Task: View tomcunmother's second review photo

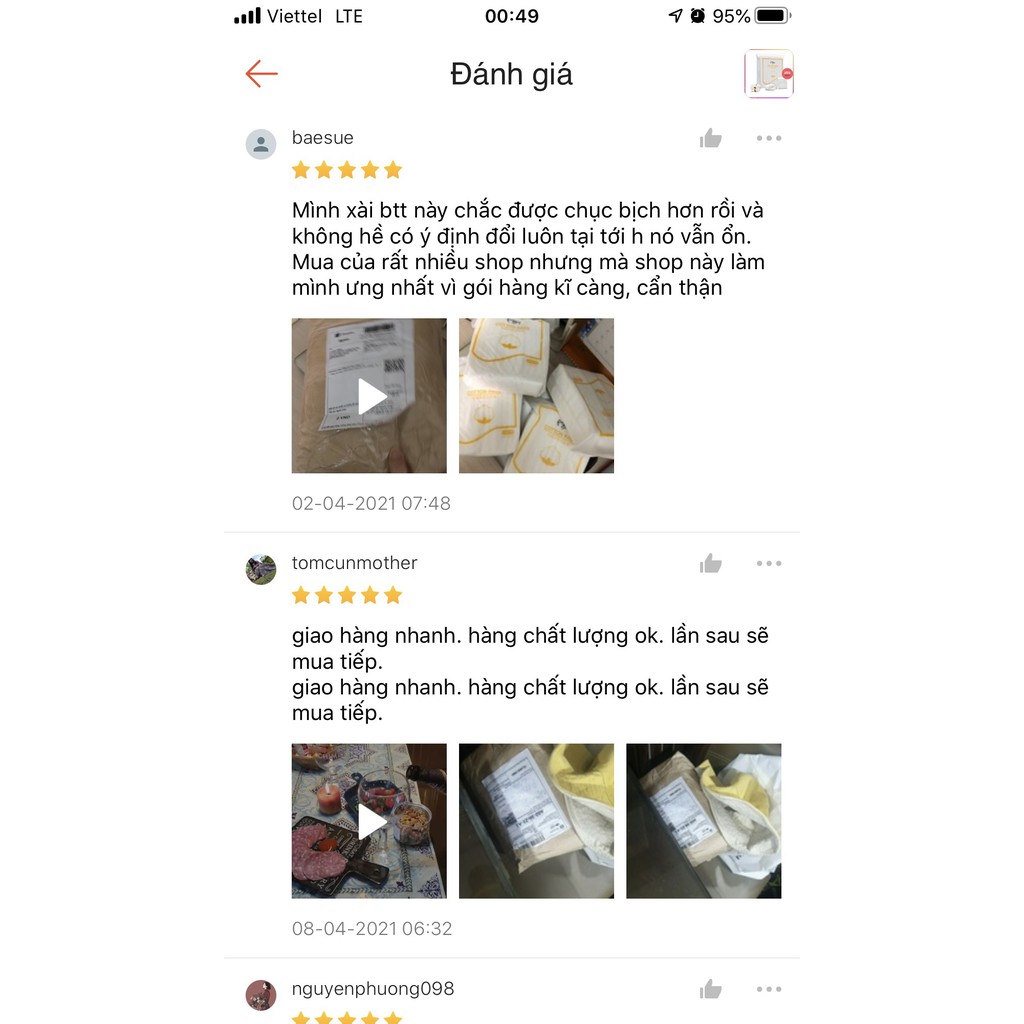Action: coord(536,821)
